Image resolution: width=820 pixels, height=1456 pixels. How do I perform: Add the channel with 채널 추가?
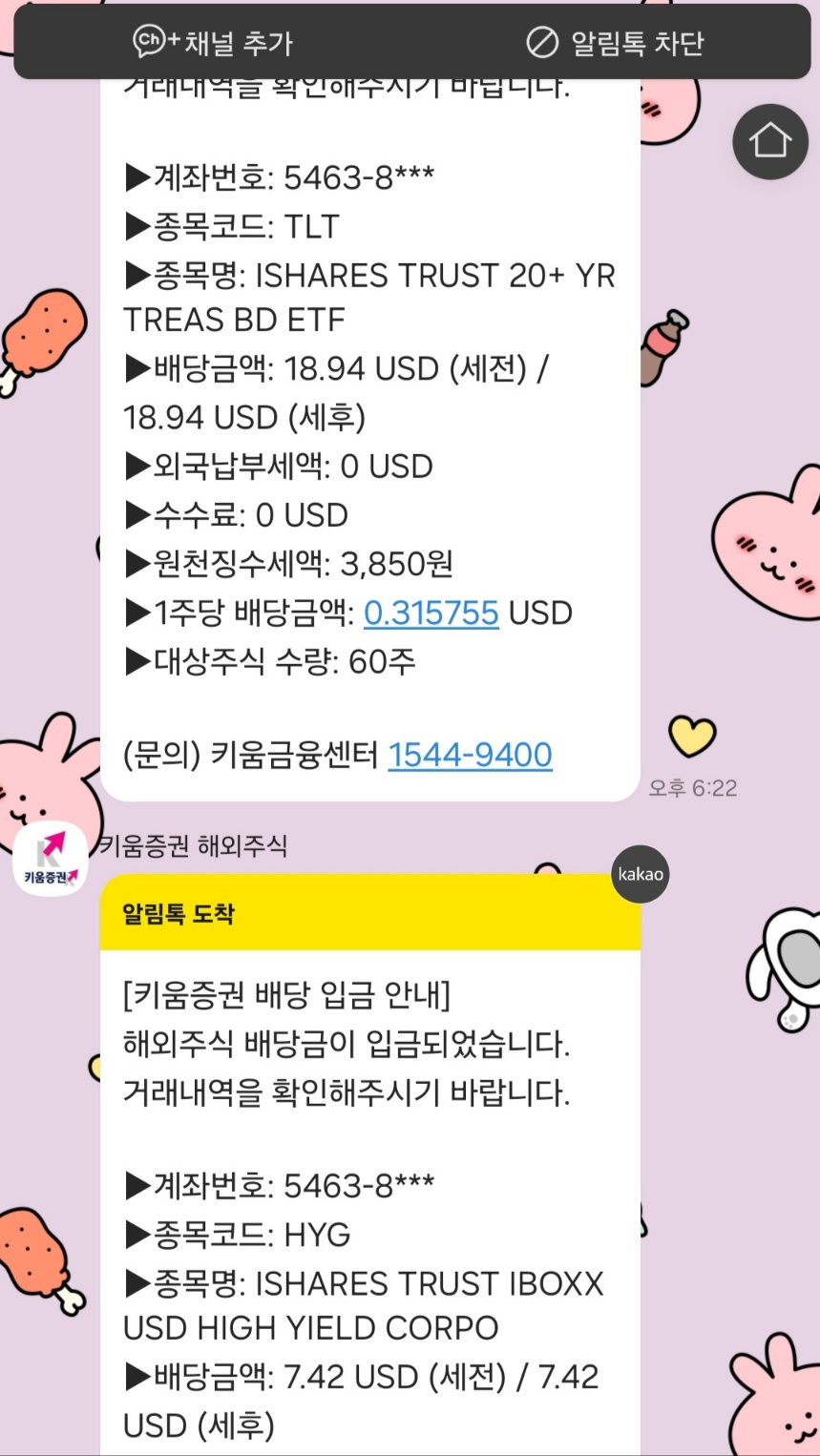point(213,43)
